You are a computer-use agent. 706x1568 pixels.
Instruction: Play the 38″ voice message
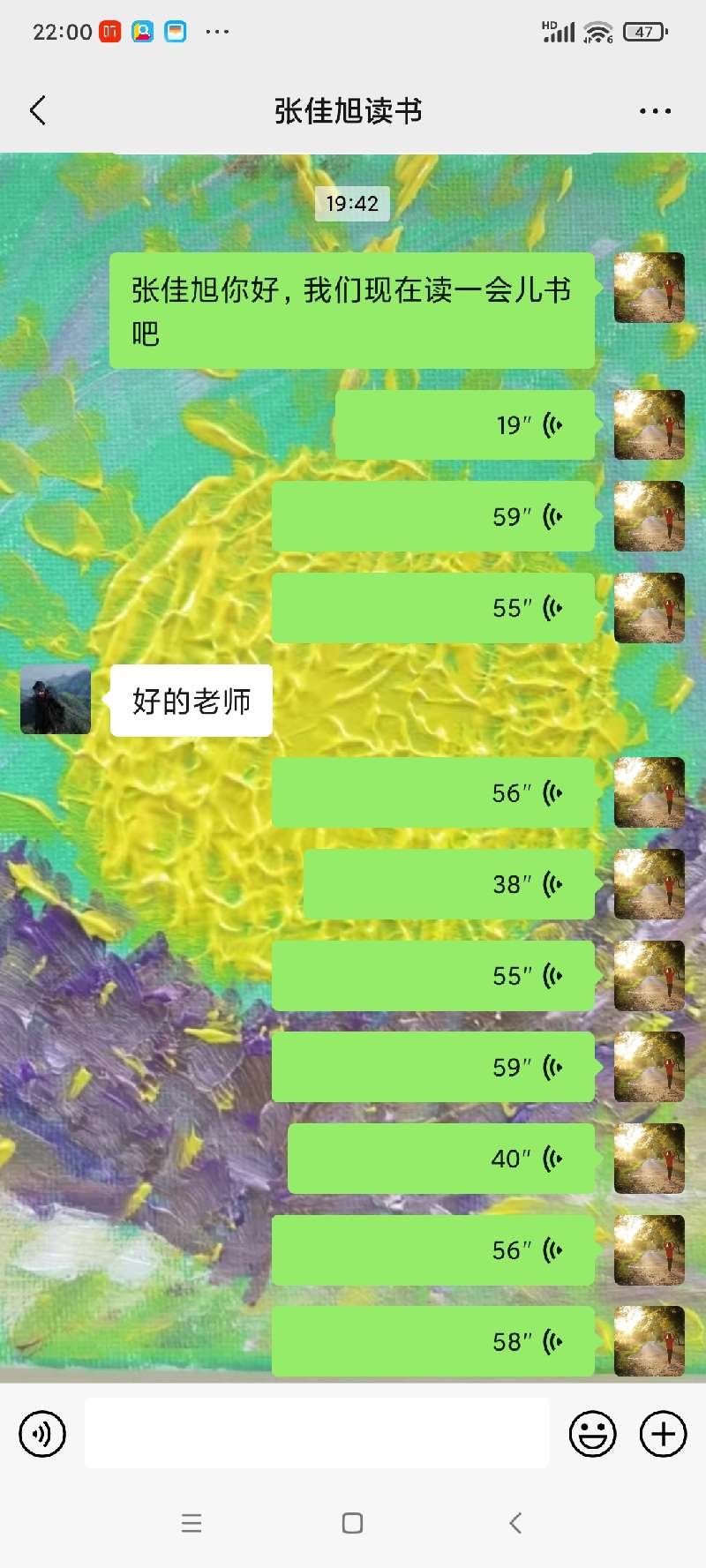448,884
